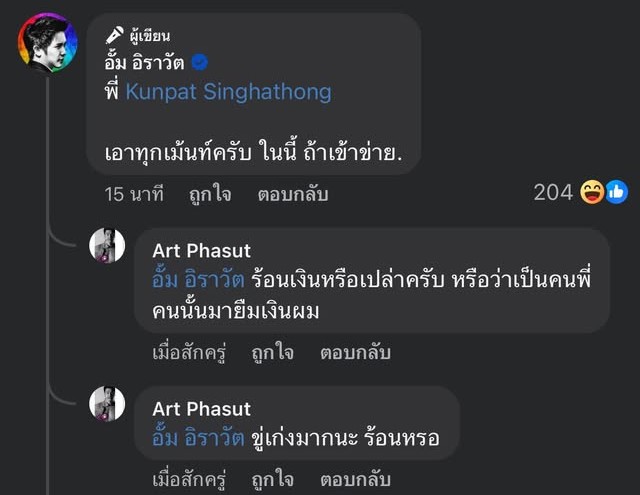
Task: Open Art Phasut's avatar on the ร้อนเงิน reply
Action: (x=107, y=247)
